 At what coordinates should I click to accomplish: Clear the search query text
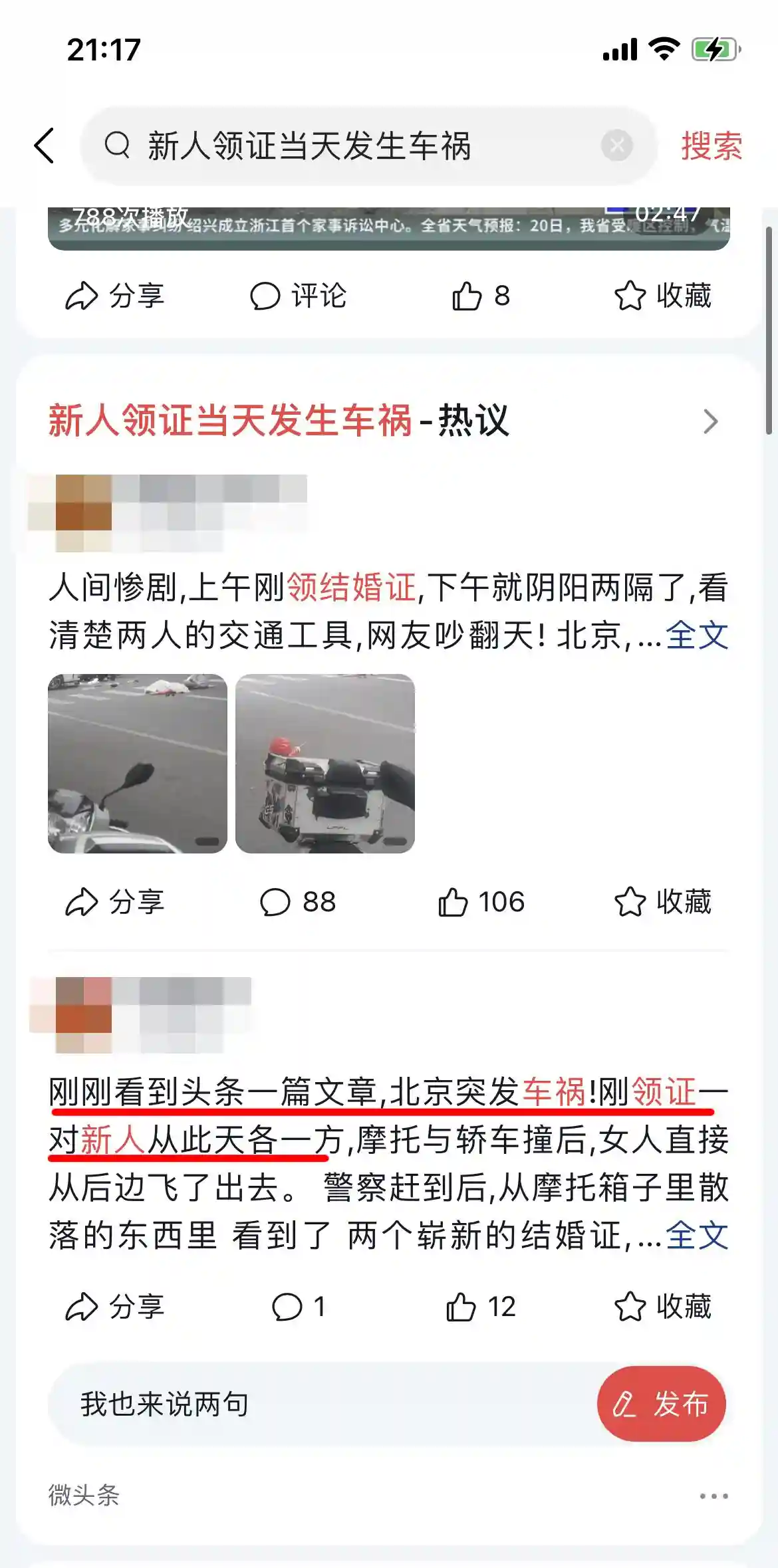pyautogui.click(x=616, y=146)
